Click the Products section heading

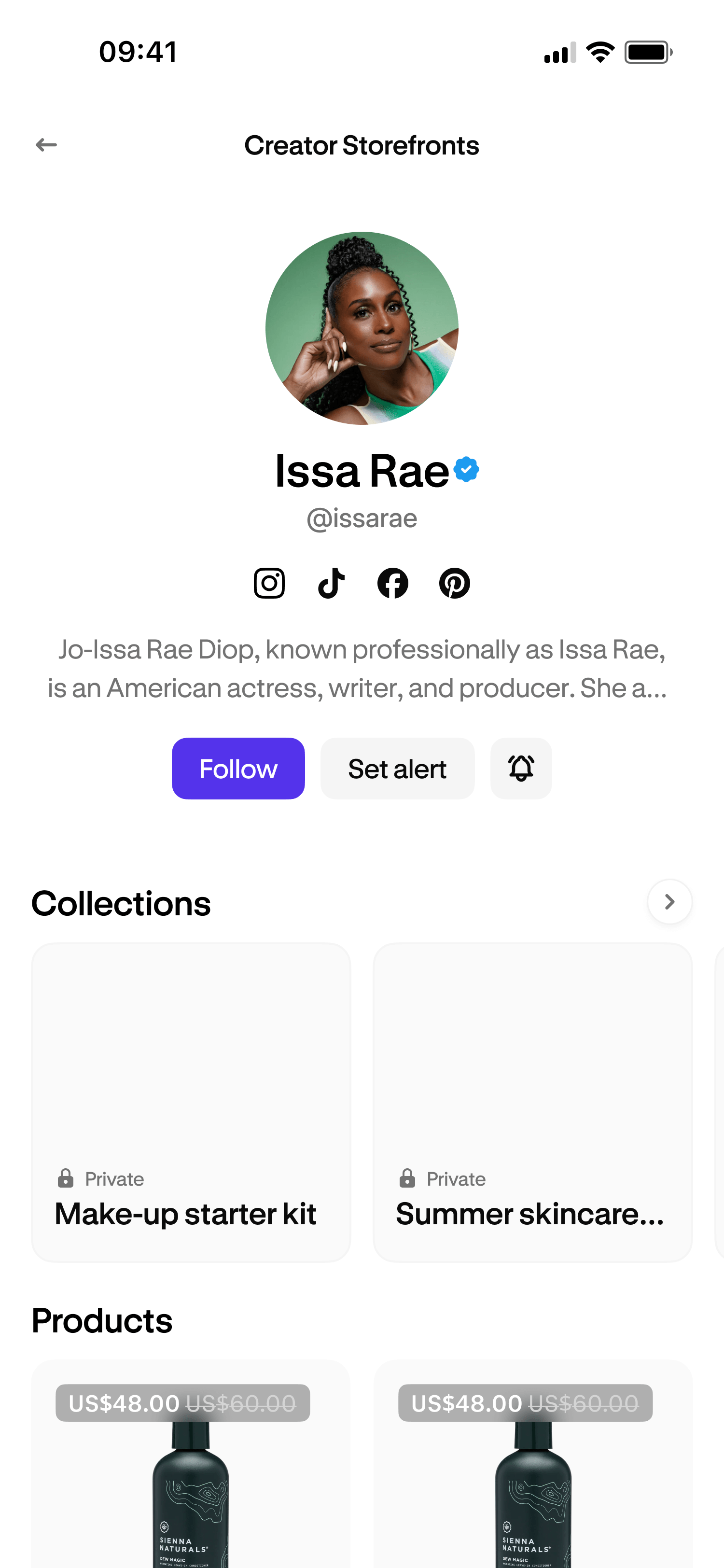(x=102, y=1320)
